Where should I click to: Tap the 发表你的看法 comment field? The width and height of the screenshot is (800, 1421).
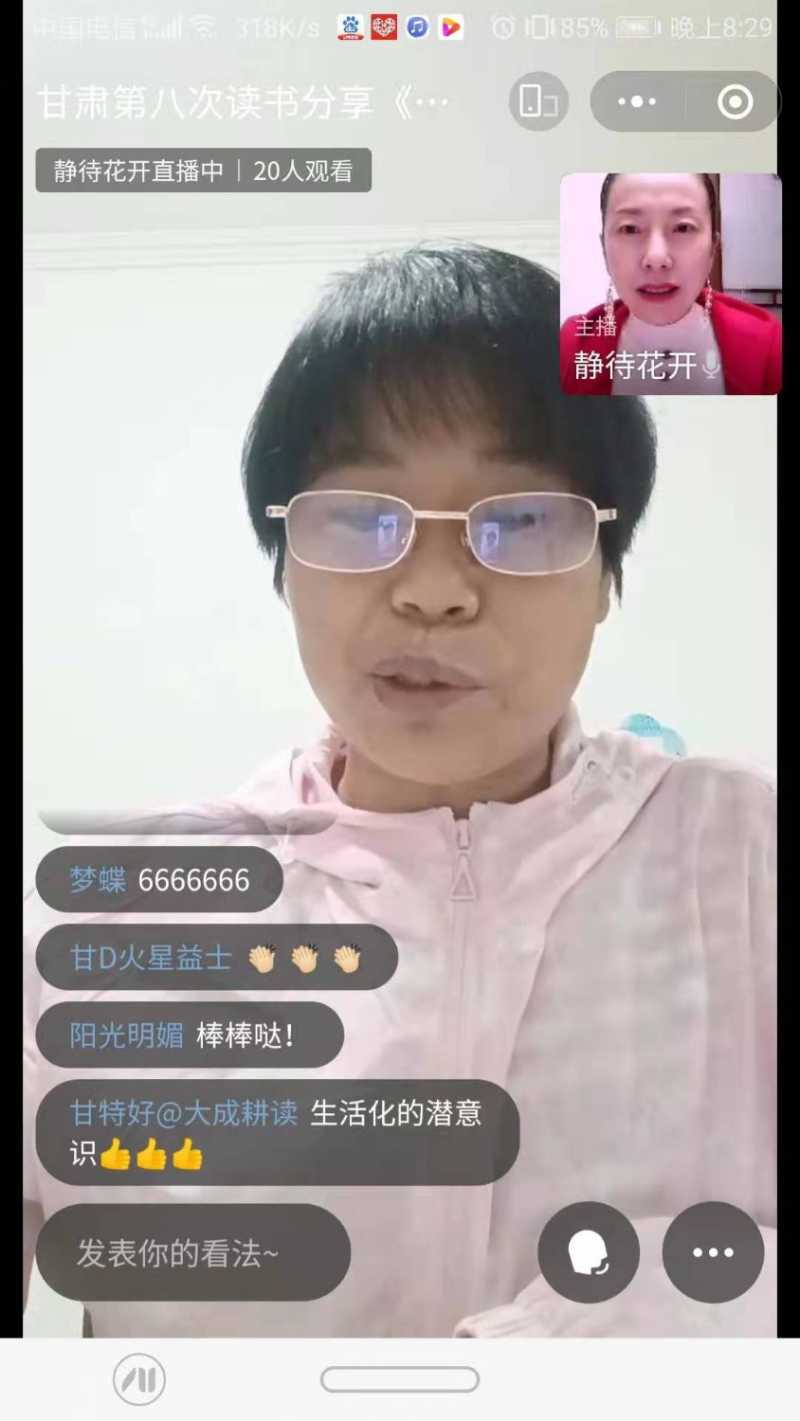coord(193,1252)
